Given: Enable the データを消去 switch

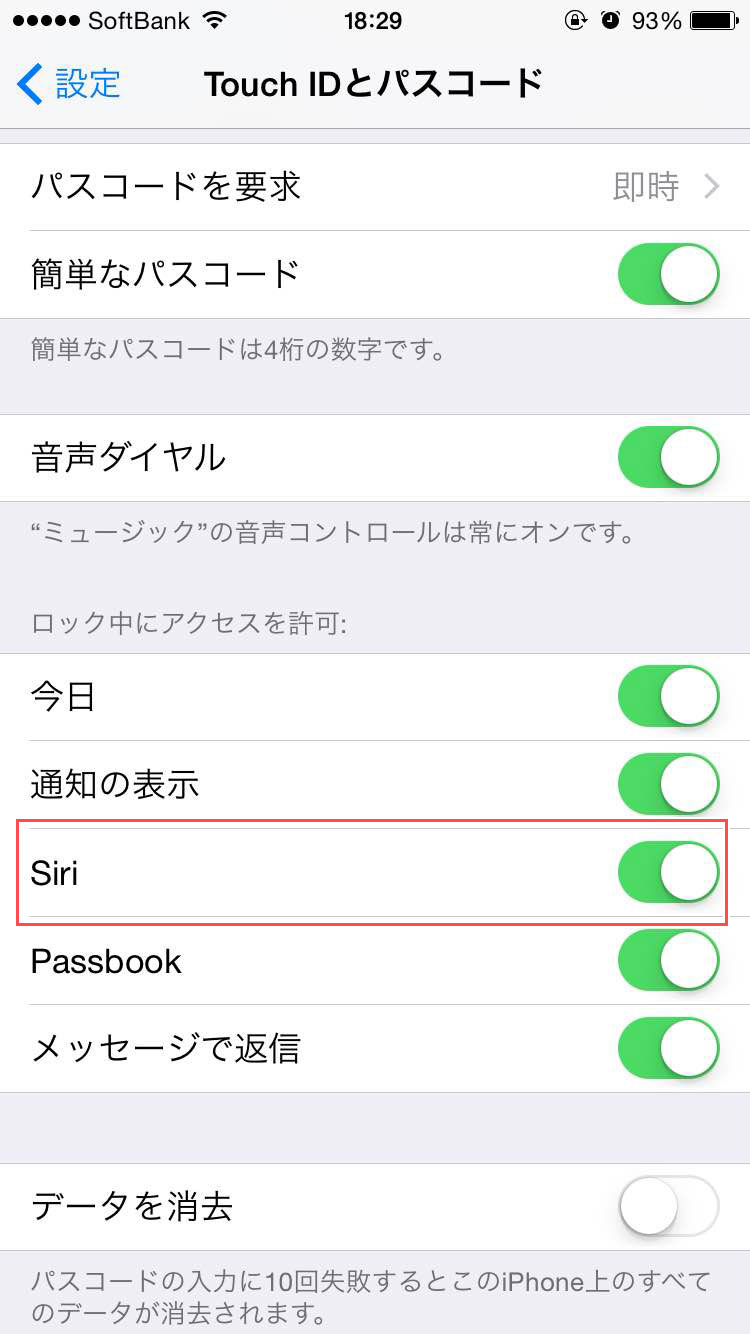Looking at the screenshot, I should coord(668,1206).
